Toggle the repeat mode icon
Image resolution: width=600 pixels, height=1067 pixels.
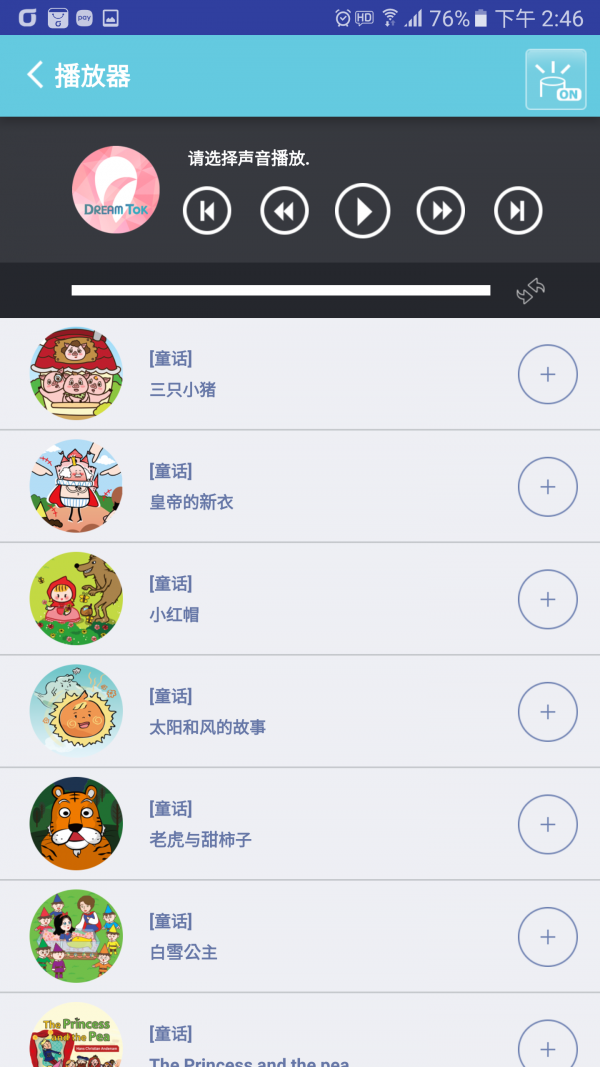click(530, 291)
